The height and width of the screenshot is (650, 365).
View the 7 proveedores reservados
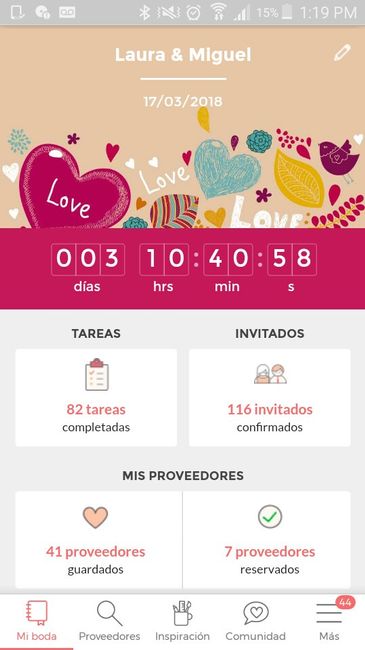[267, 540]
